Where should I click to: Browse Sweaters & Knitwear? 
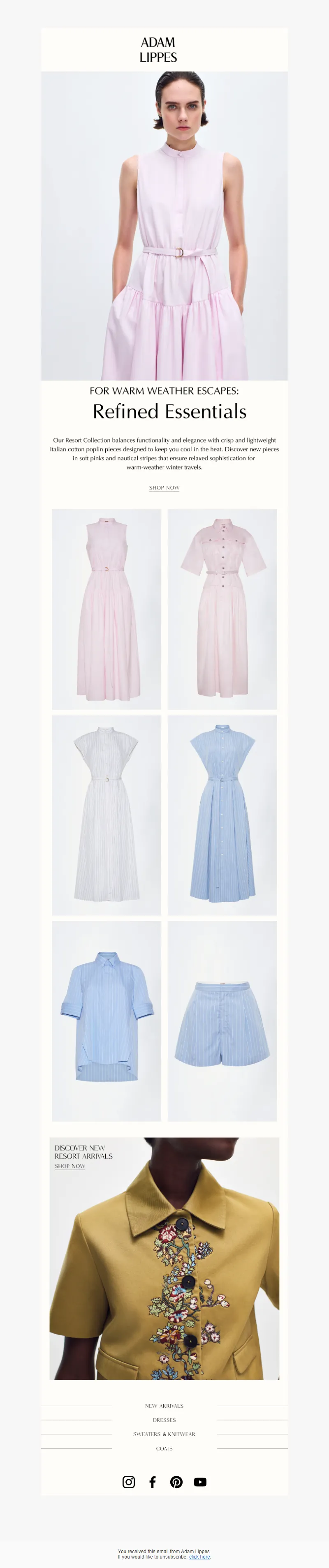164,1434
